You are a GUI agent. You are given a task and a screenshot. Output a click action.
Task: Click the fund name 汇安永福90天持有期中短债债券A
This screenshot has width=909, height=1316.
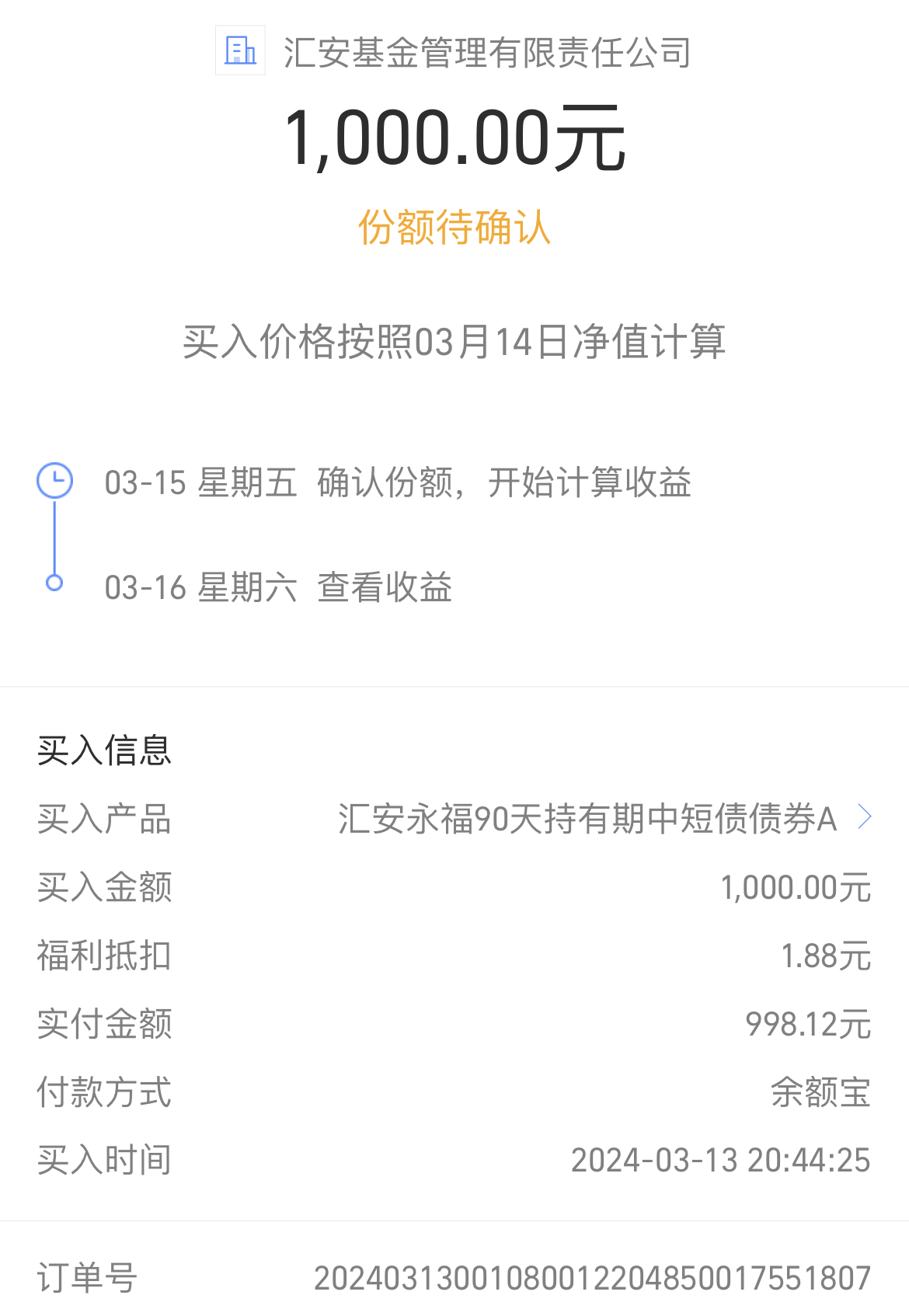tap(587, 817)
